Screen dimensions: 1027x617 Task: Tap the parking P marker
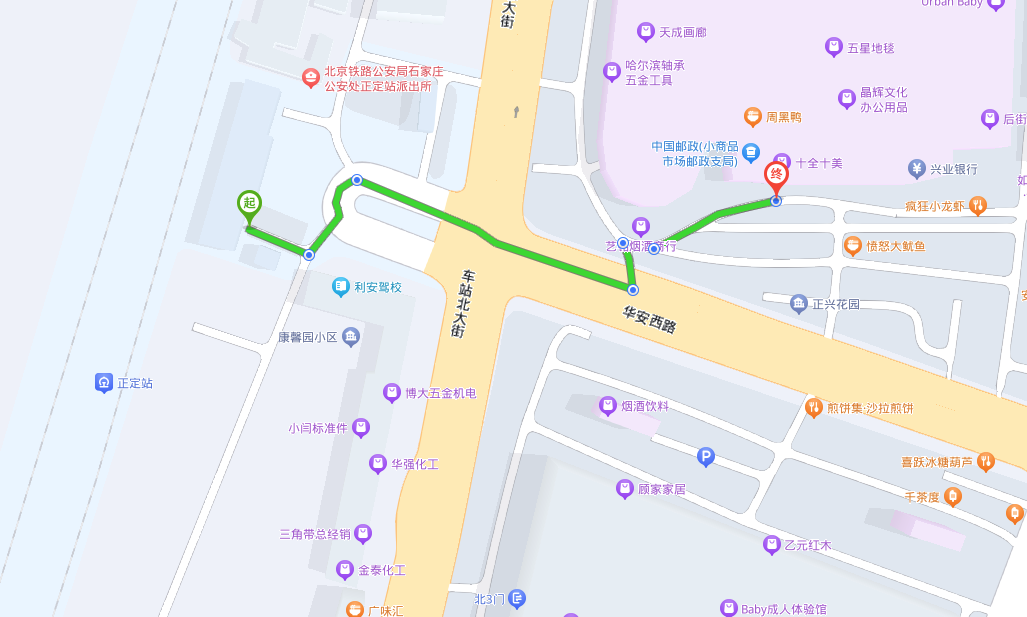click(706, 457)
